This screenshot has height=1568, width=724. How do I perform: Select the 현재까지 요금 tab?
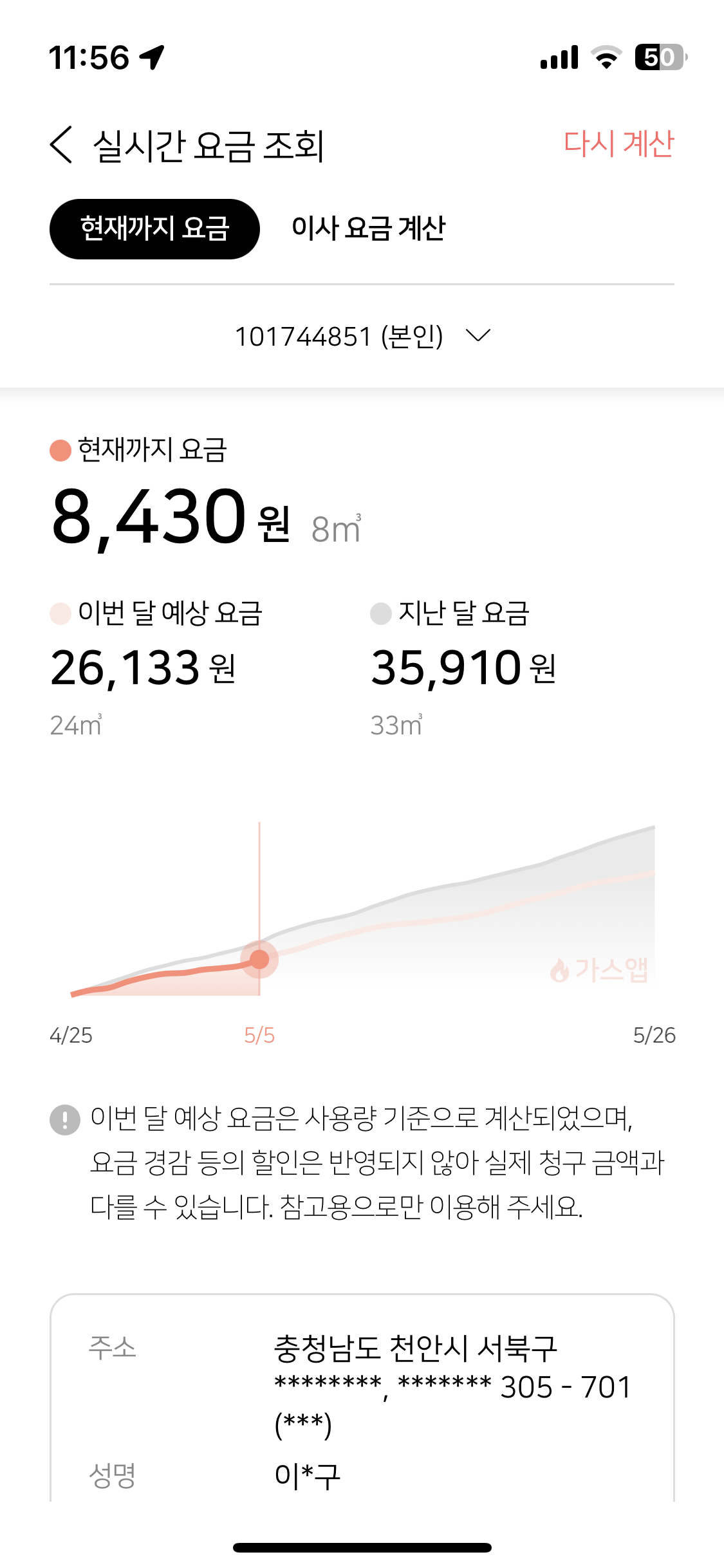[154, 229]
